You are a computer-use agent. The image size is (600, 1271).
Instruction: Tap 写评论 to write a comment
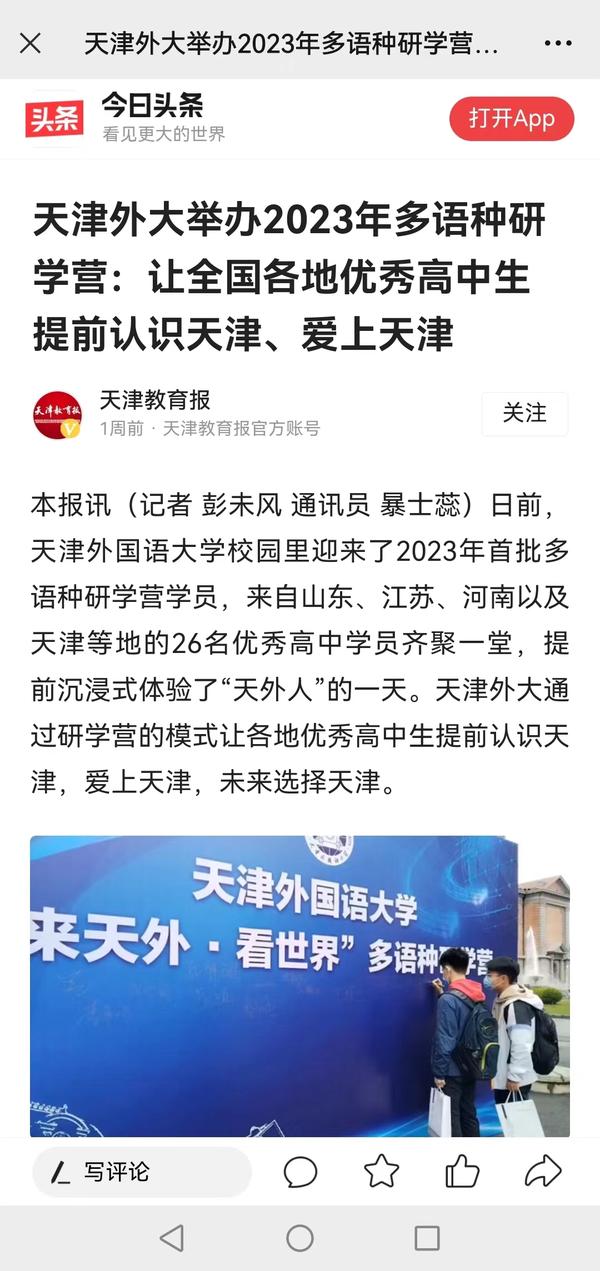(141, 1171)
